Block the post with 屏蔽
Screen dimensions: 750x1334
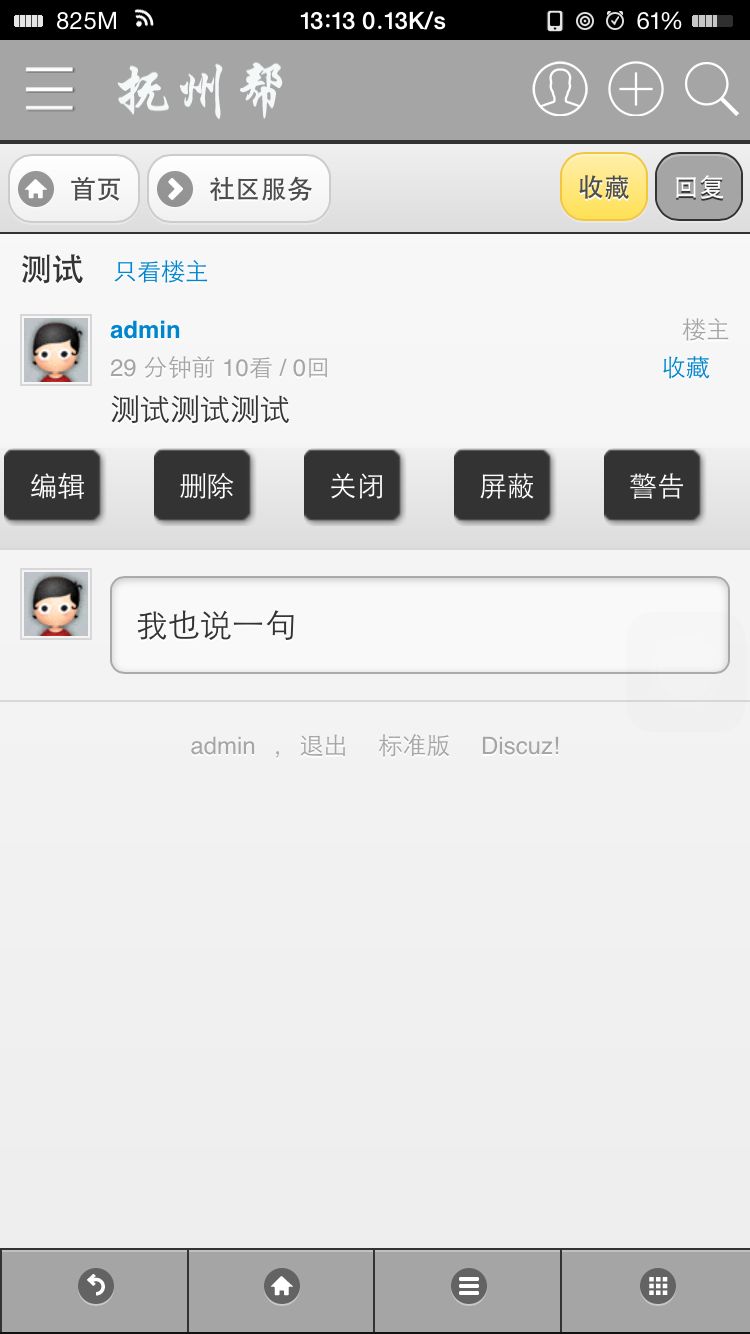(x=506, y=487)
